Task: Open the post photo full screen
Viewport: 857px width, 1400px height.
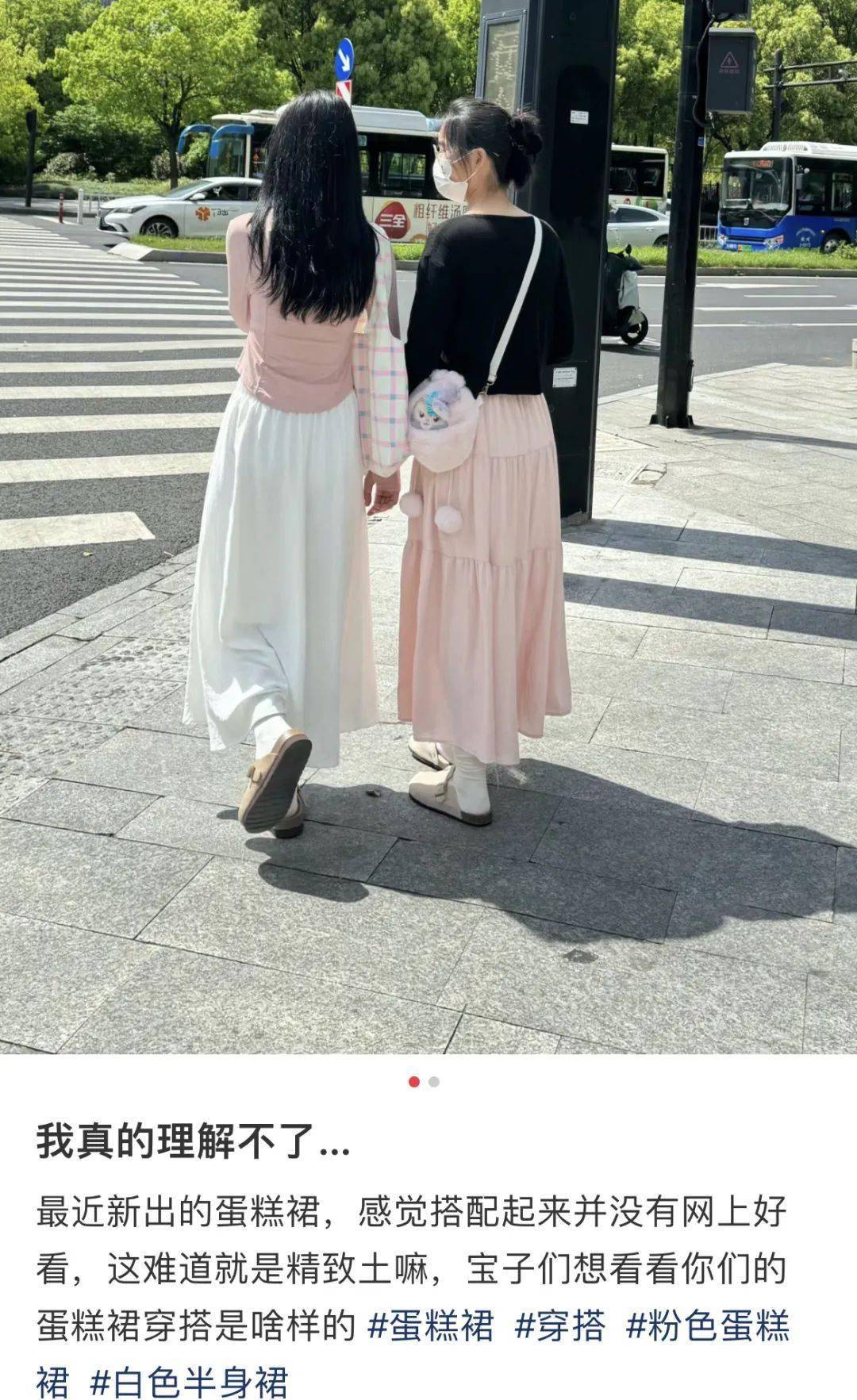Action: tap(428, 524)
